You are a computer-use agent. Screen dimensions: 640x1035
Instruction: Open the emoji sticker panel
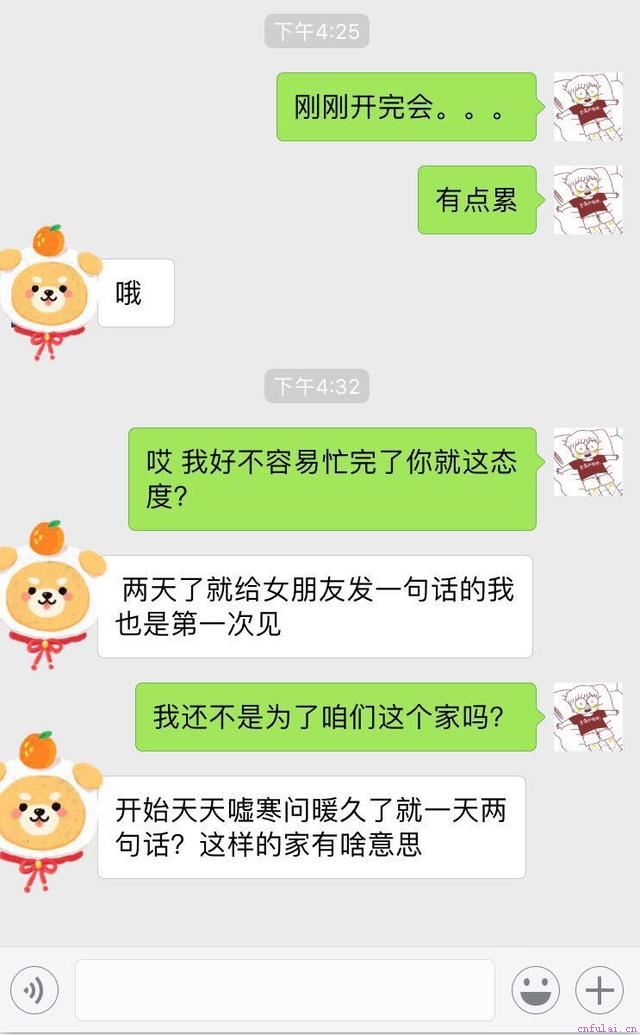click(x=535, y=990)
